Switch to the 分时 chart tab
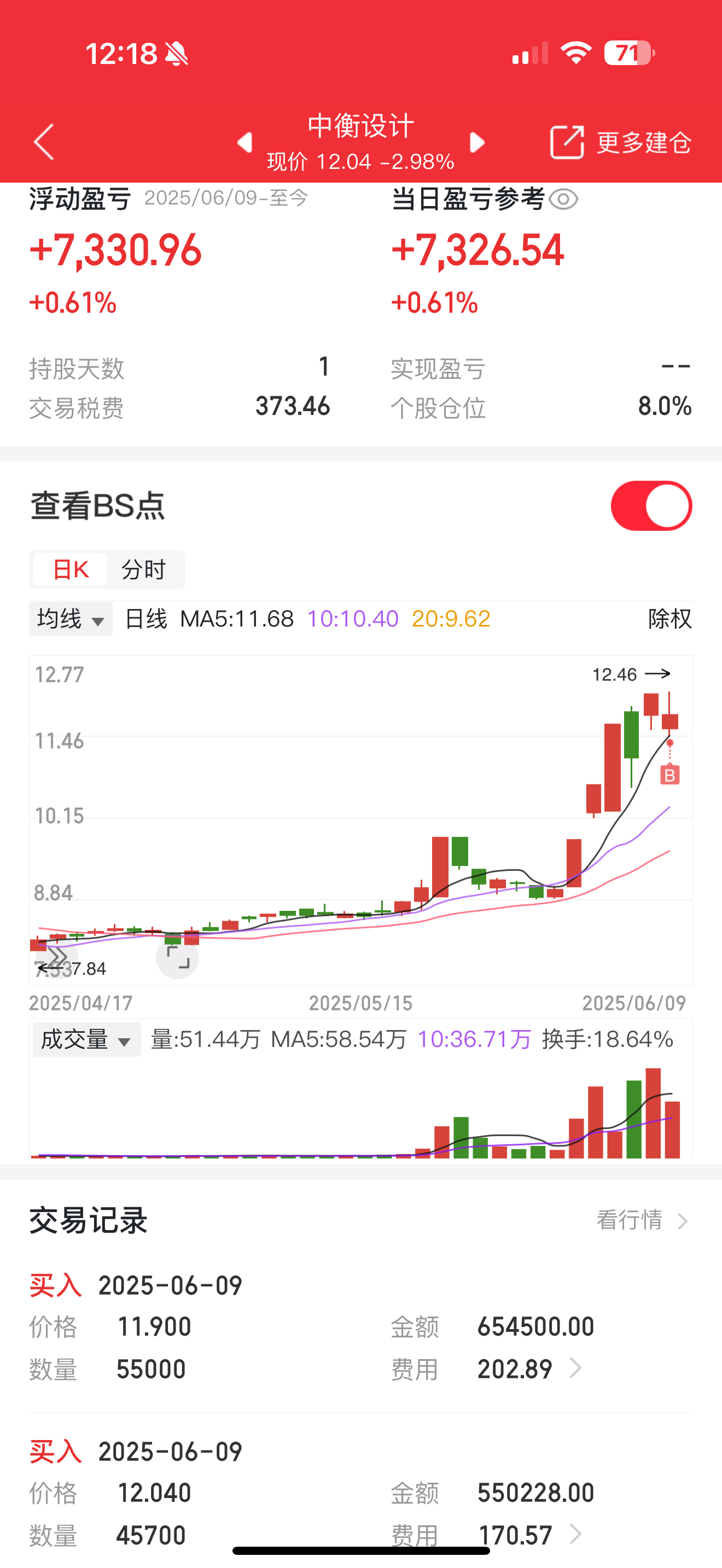The image size is (722, 1568). pyautogui.click(x=144, y=570)
